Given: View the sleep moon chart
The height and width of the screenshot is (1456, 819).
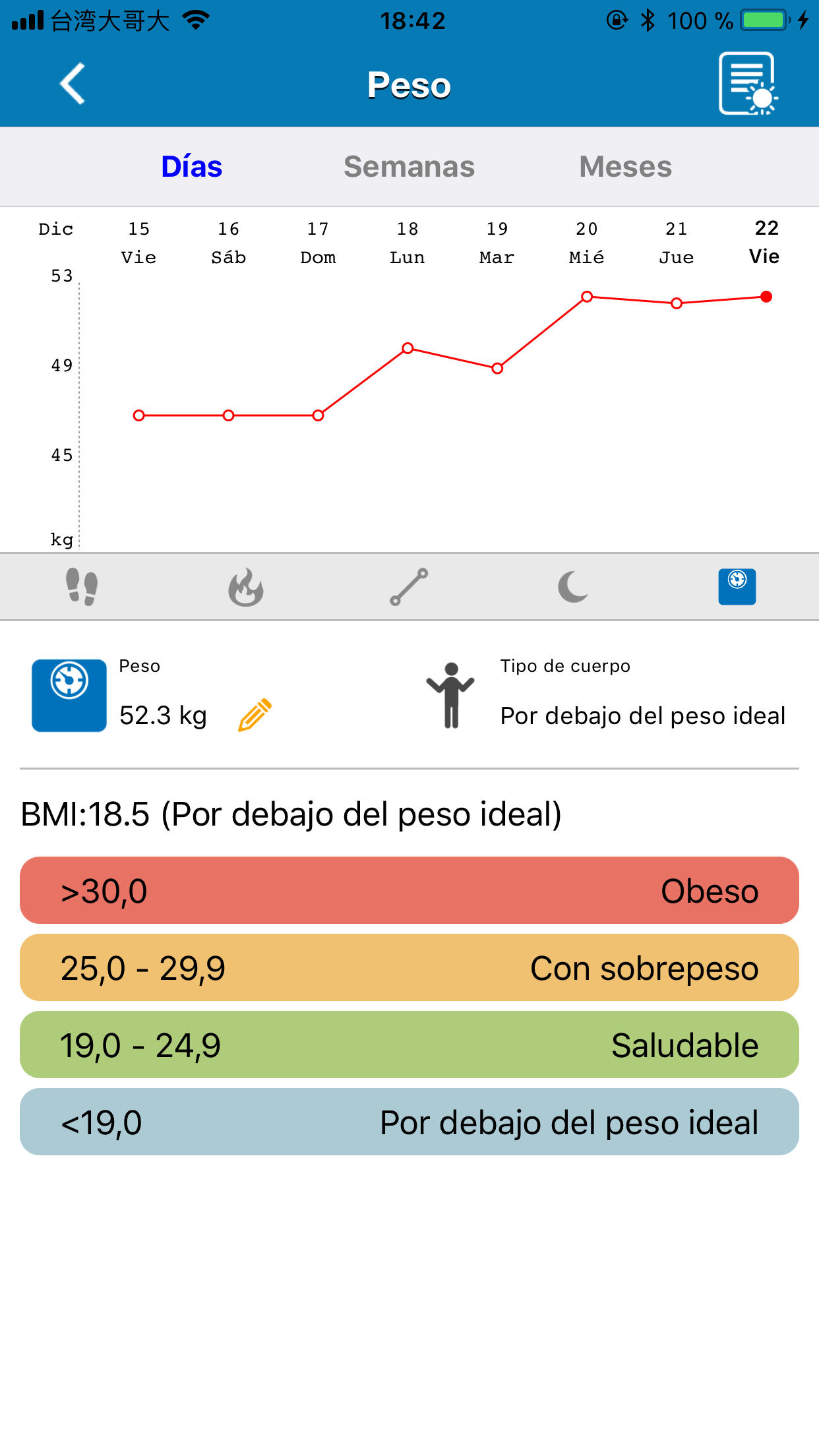Looking at the screenshot, I should point(572,587).
